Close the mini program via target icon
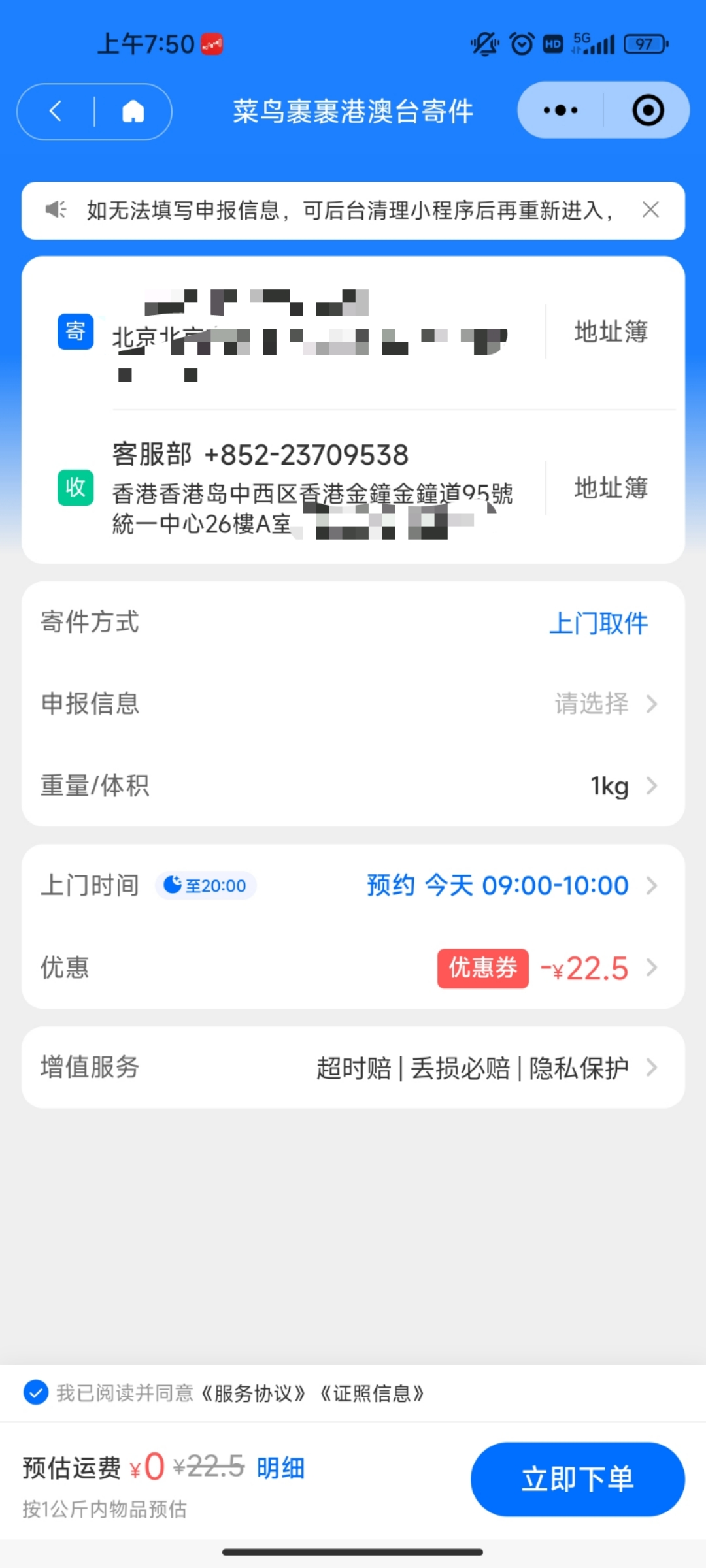Image resolution: width=706 pixels, height=1568 pixels. click(648, 110)
